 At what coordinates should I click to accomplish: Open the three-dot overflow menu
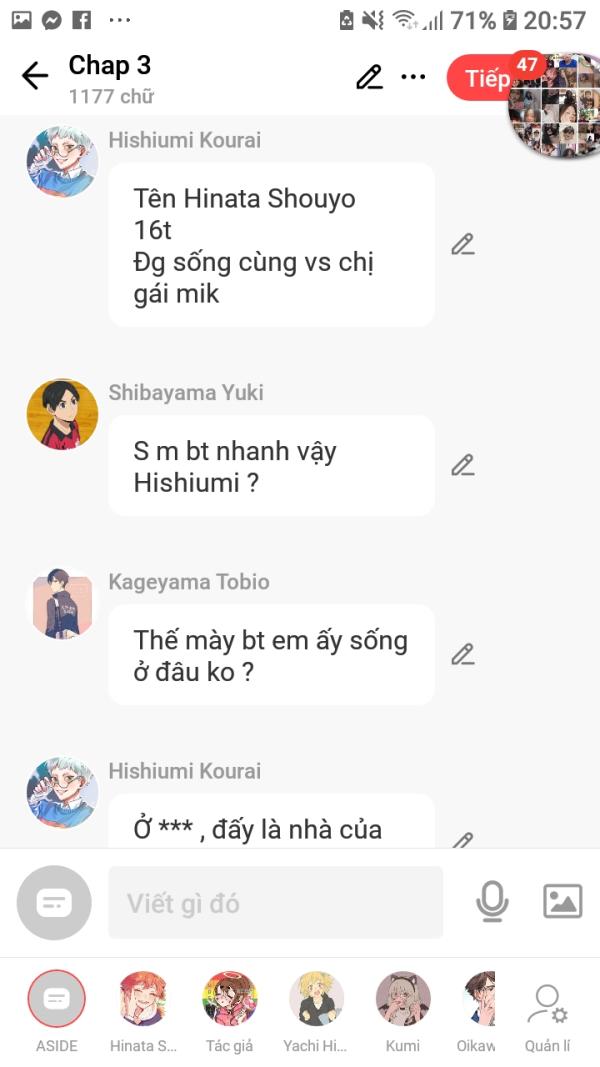click(413, 77)
